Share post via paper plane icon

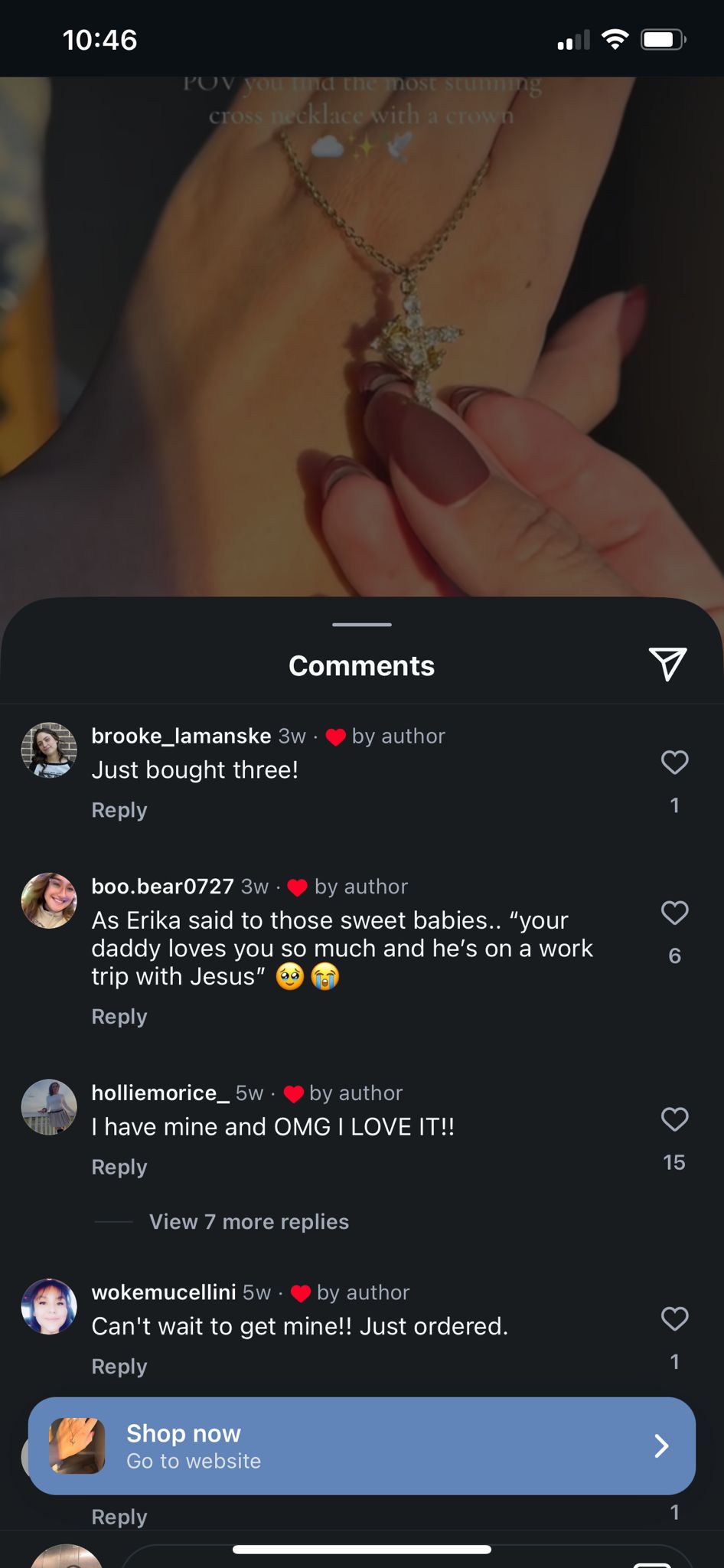pos(667,664)
